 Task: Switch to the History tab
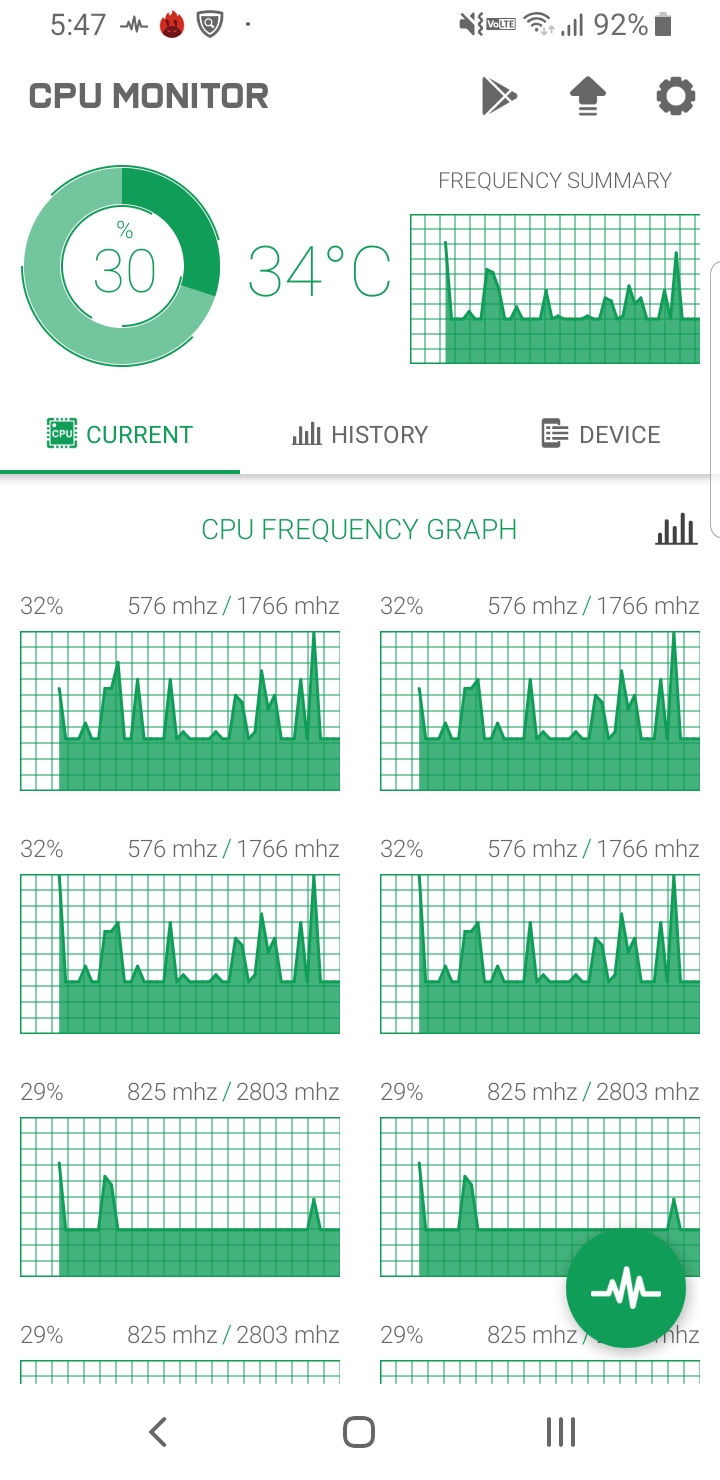pyautogui.click(x=360, y=435)
